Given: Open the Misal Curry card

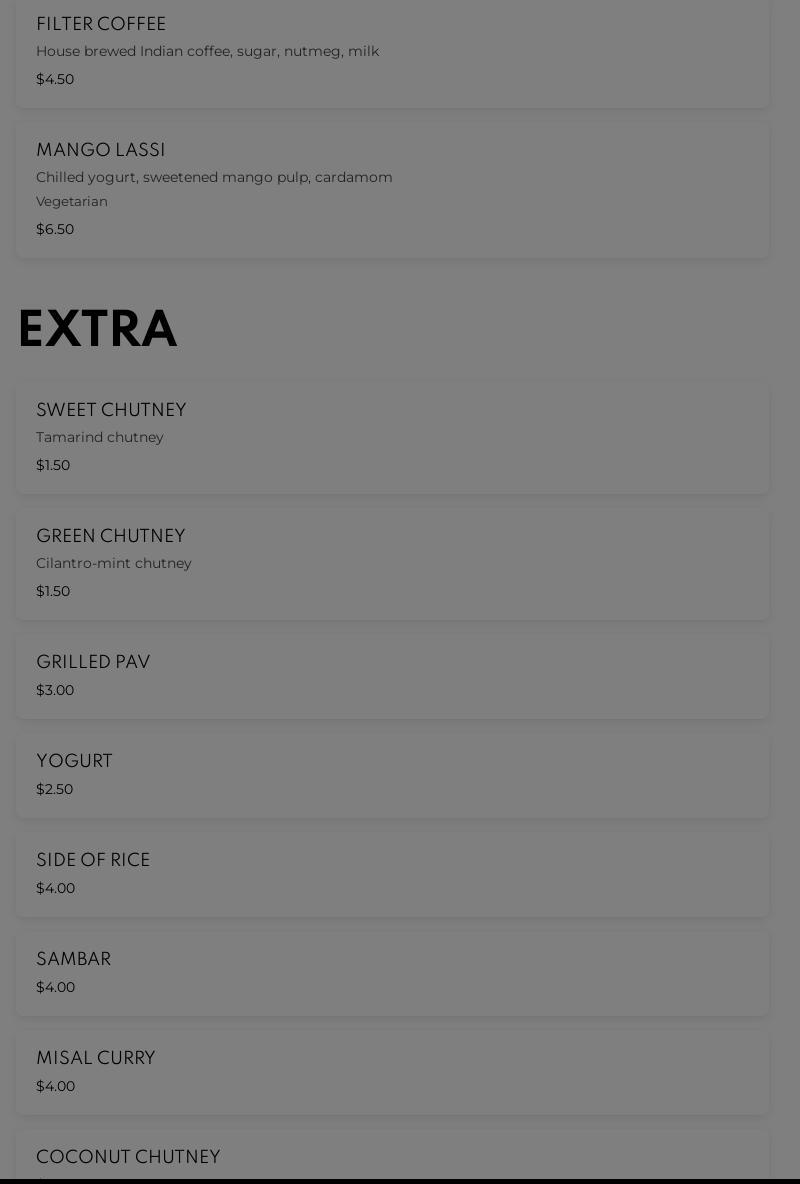Looking at the screenshot, I should click(x=392, y=1071).
